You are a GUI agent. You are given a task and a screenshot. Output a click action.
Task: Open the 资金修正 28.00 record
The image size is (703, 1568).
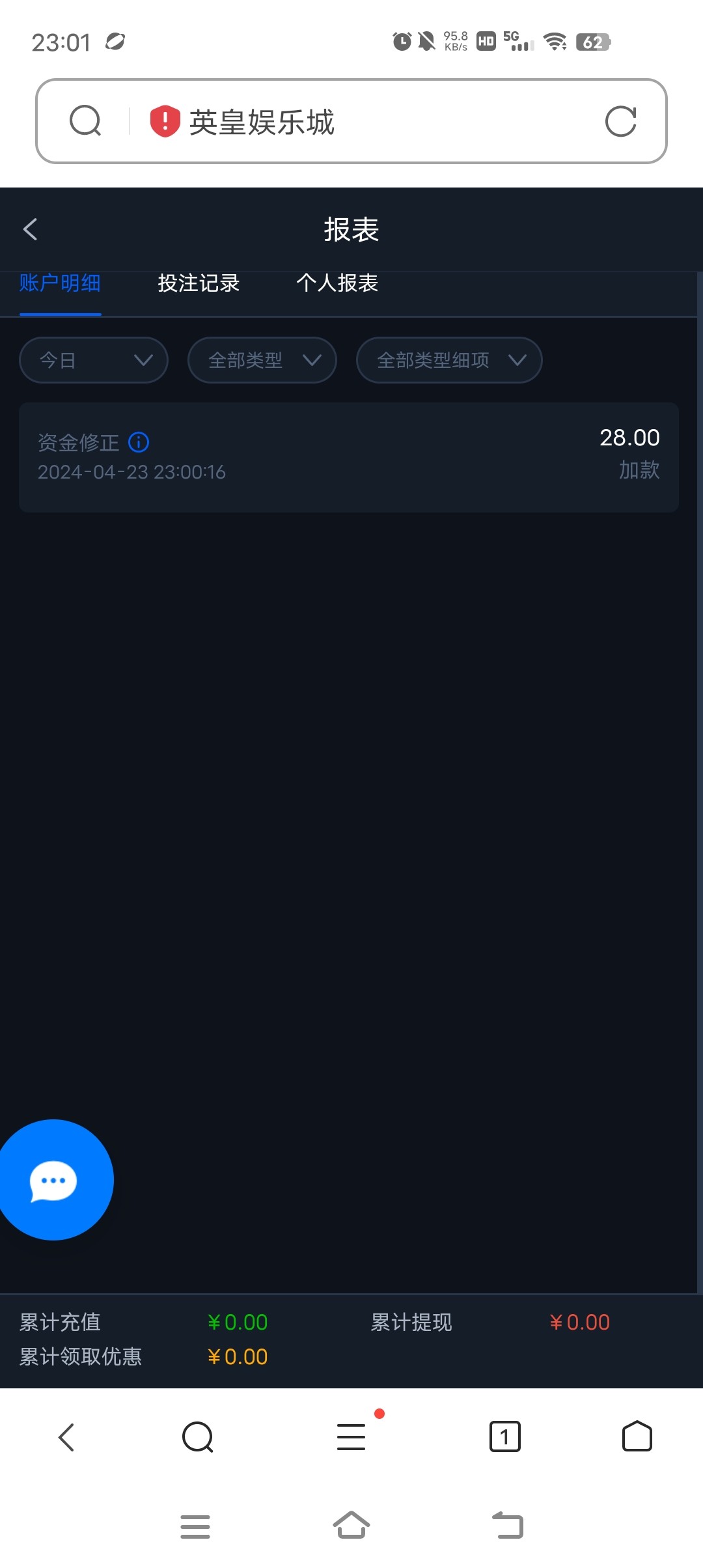(x=349, y=457)
